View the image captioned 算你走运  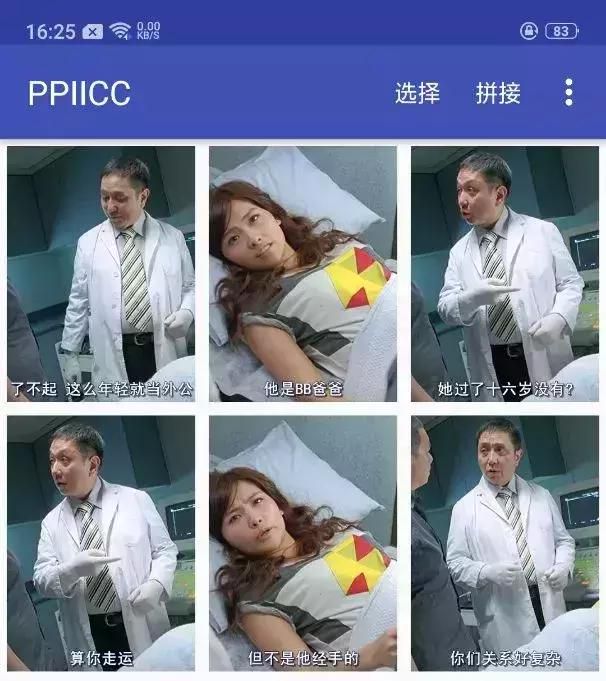coord(101,542)
